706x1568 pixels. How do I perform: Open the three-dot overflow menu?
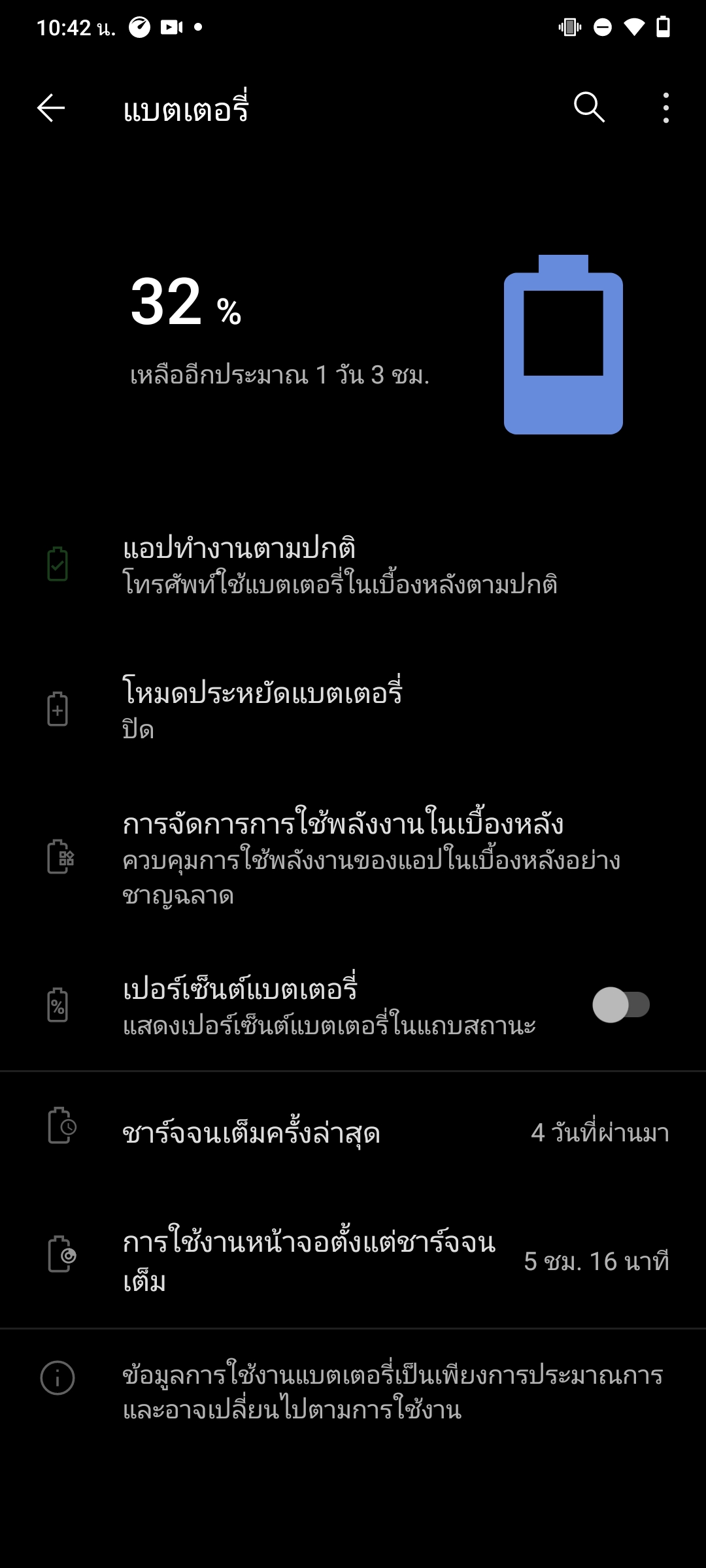(665, 108)
